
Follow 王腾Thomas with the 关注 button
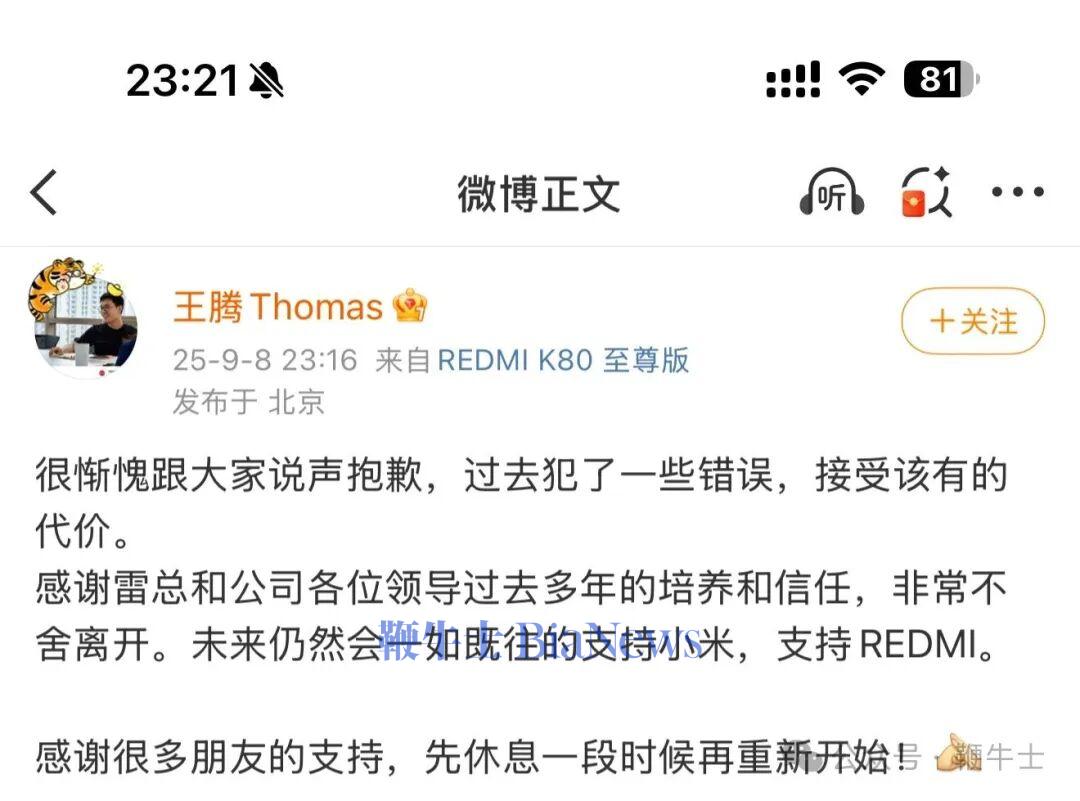972,322
